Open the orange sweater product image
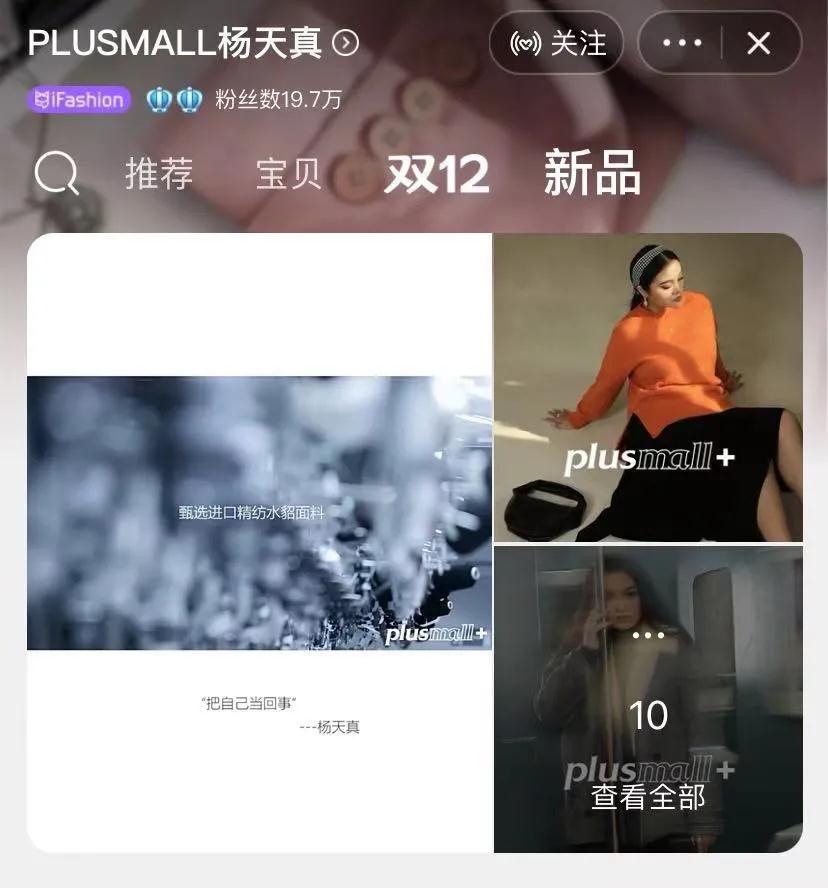The width and height of the screenshot is (828, 888). [648, 388]
